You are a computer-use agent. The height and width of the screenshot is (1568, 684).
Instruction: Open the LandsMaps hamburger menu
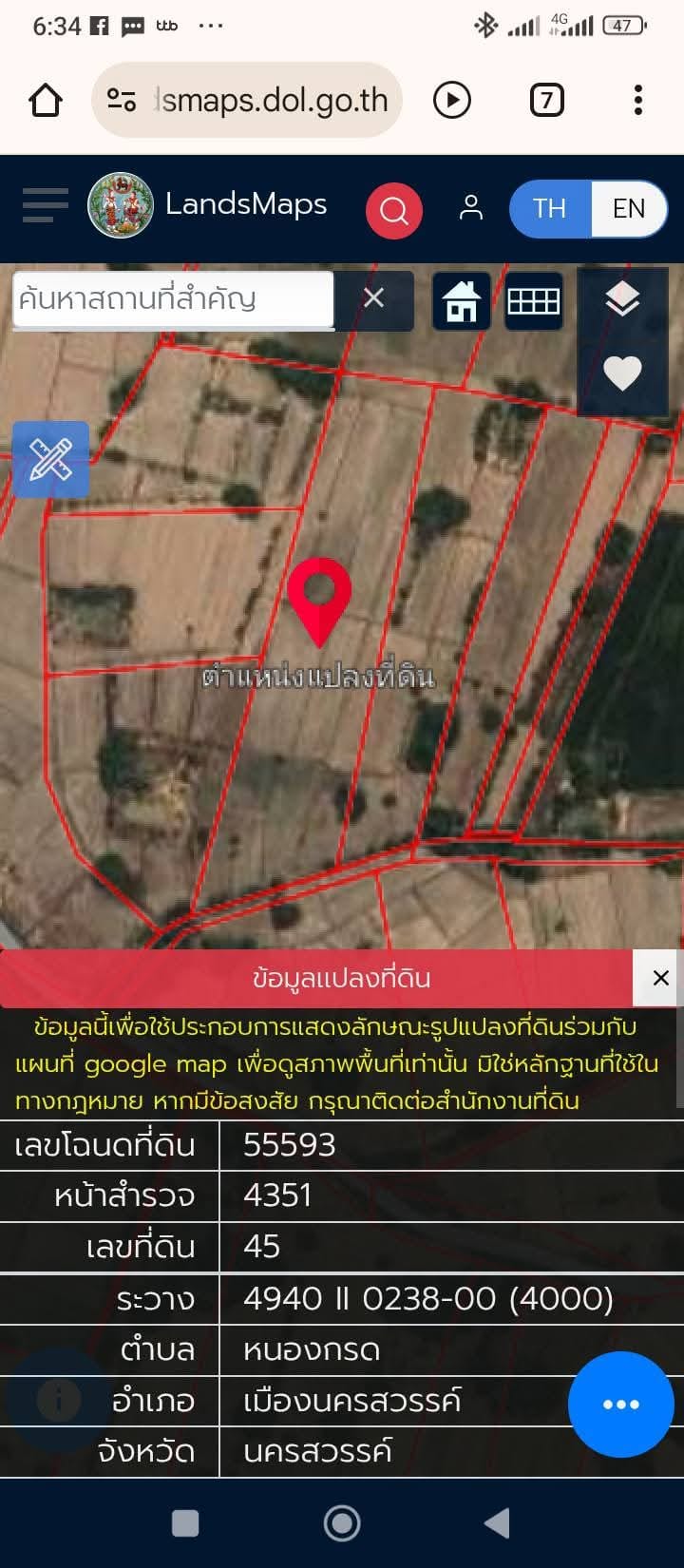click(x=45, y=205)
